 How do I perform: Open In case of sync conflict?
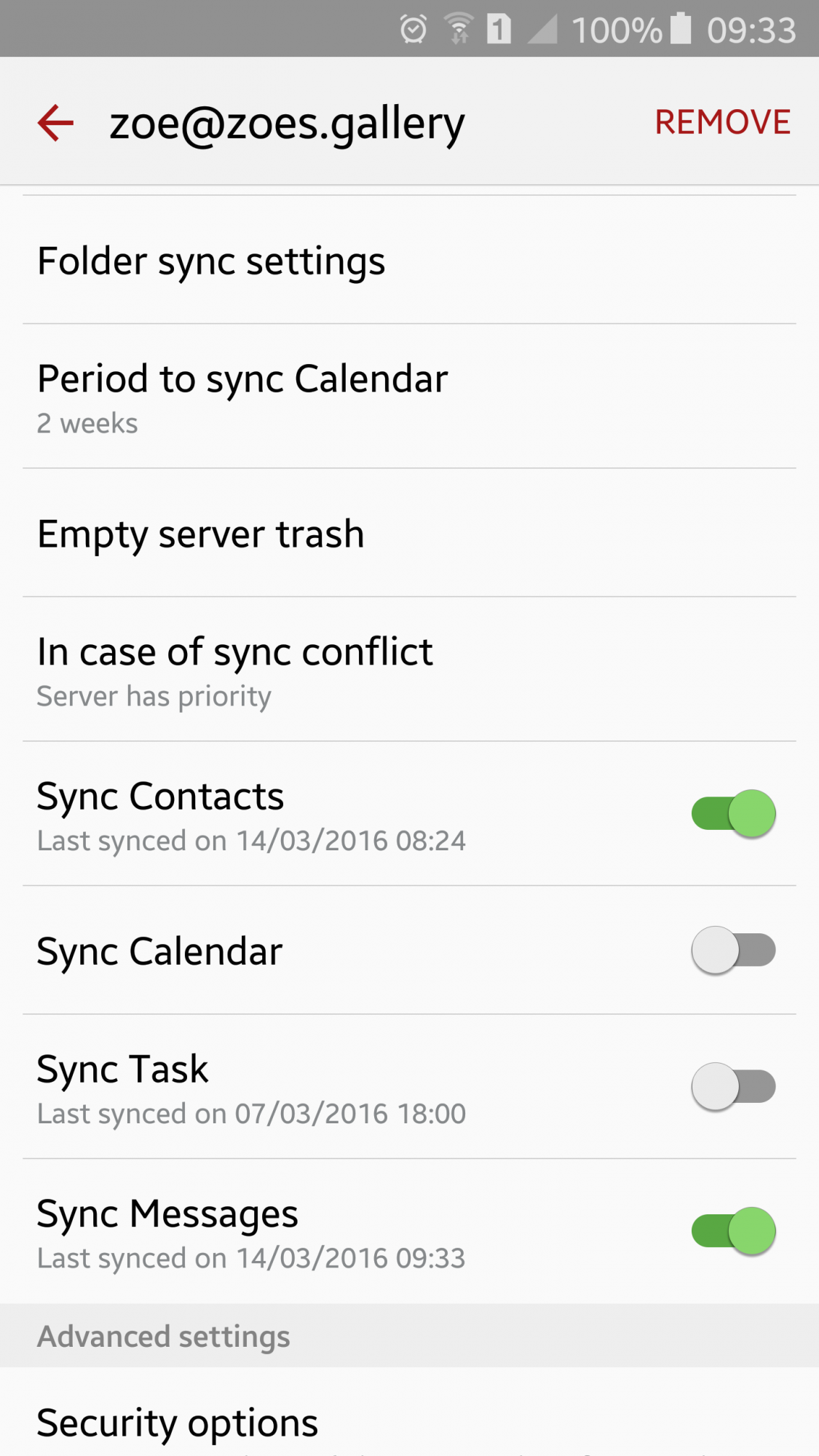(409, 670)
